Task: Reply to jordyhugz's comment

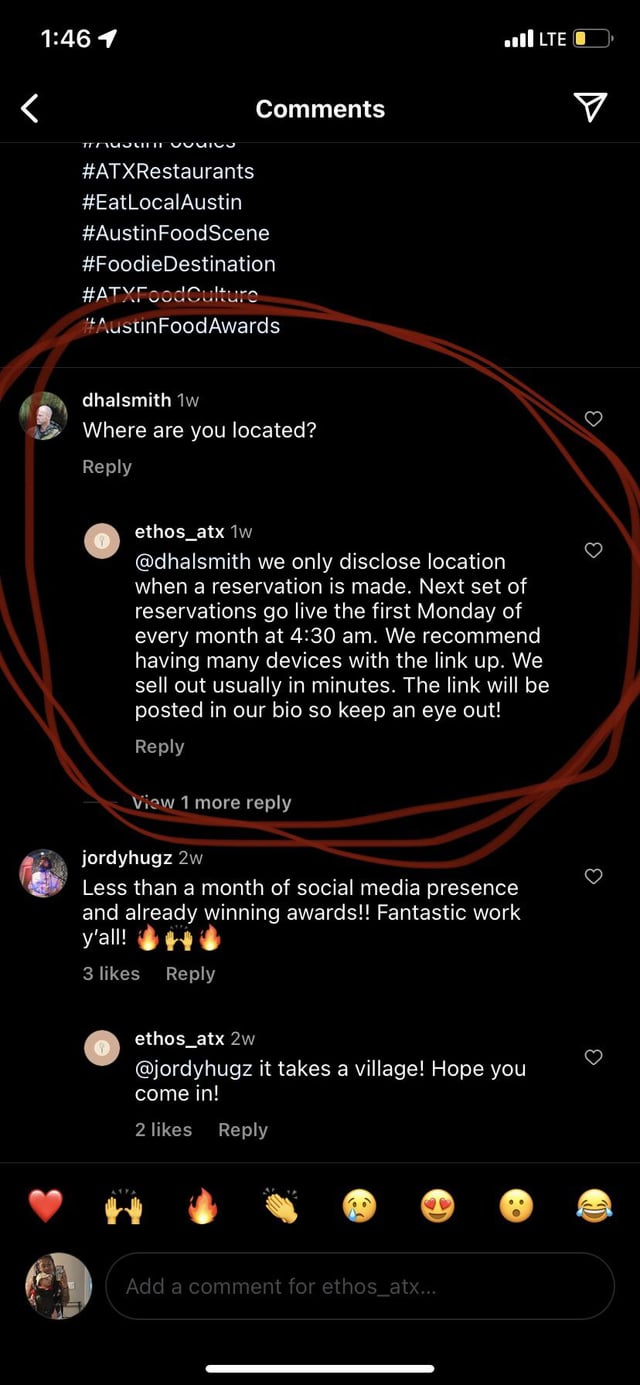Action: (190, 974)
